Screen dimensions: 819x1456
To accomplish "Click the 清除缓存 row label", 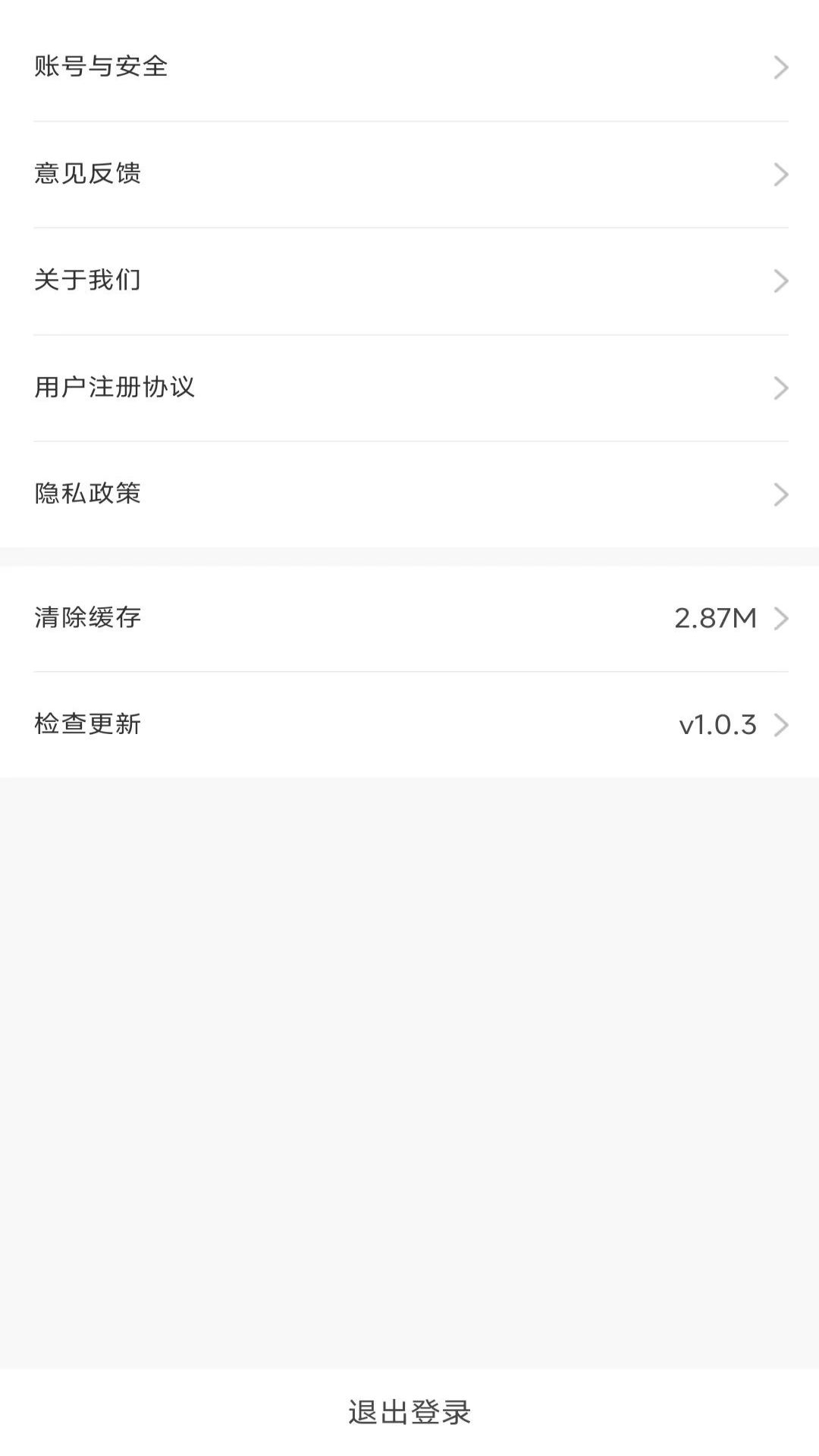I will [x=89, y=618].
